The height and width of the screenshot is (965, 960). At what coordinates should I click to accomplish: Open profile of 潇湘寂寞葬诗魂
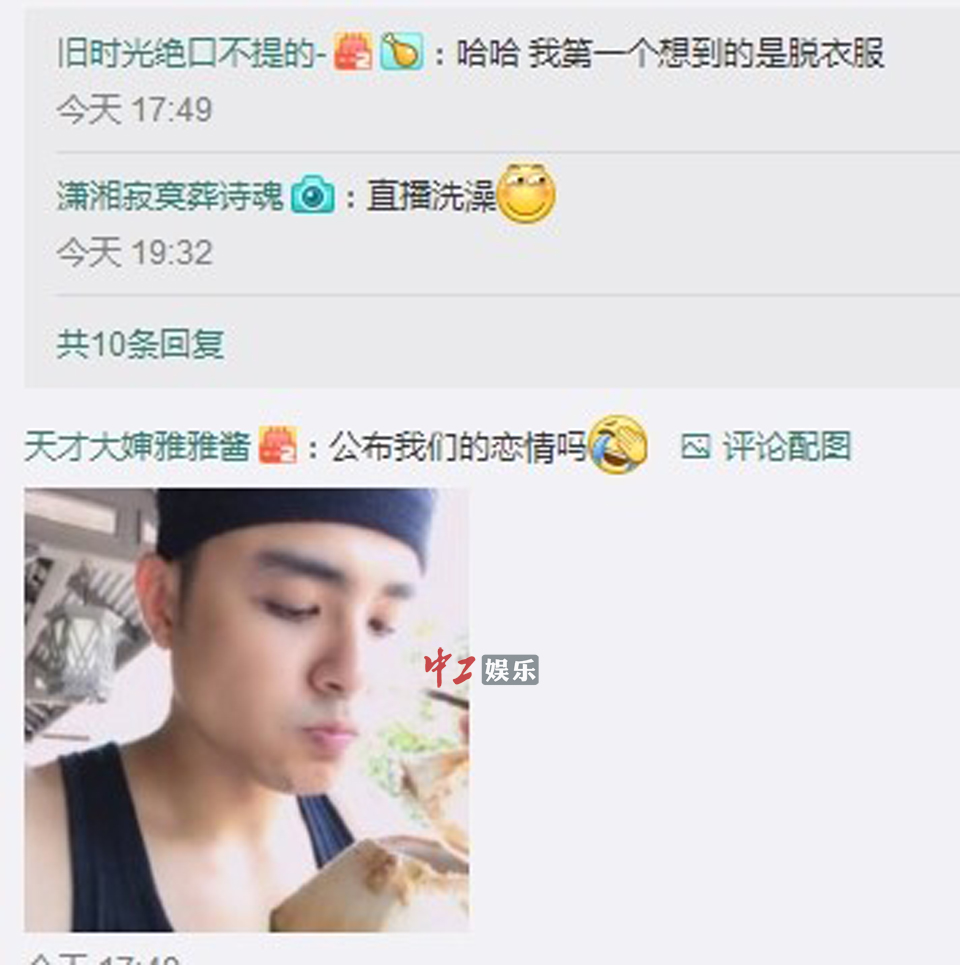[x=170, y=196]
